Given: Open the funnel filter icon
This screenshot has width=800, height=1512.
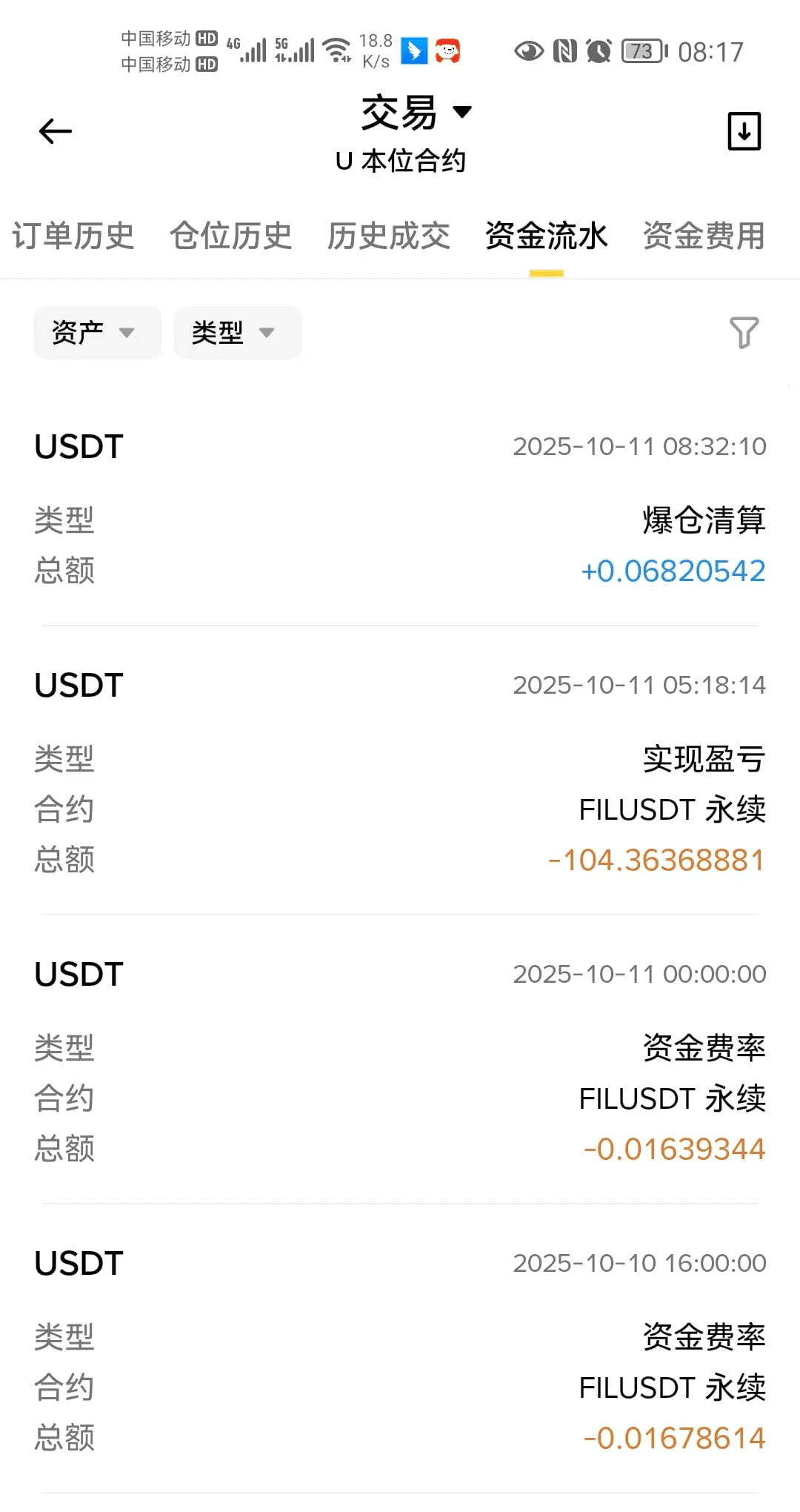Looking at the screenshot, I should point(744,332).
